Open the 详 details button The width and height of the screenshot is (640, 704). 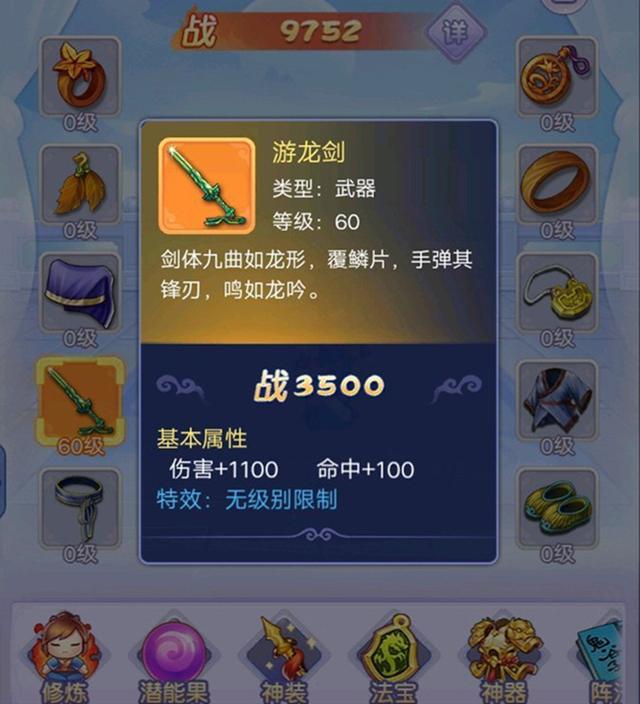(x=454, y=32)
